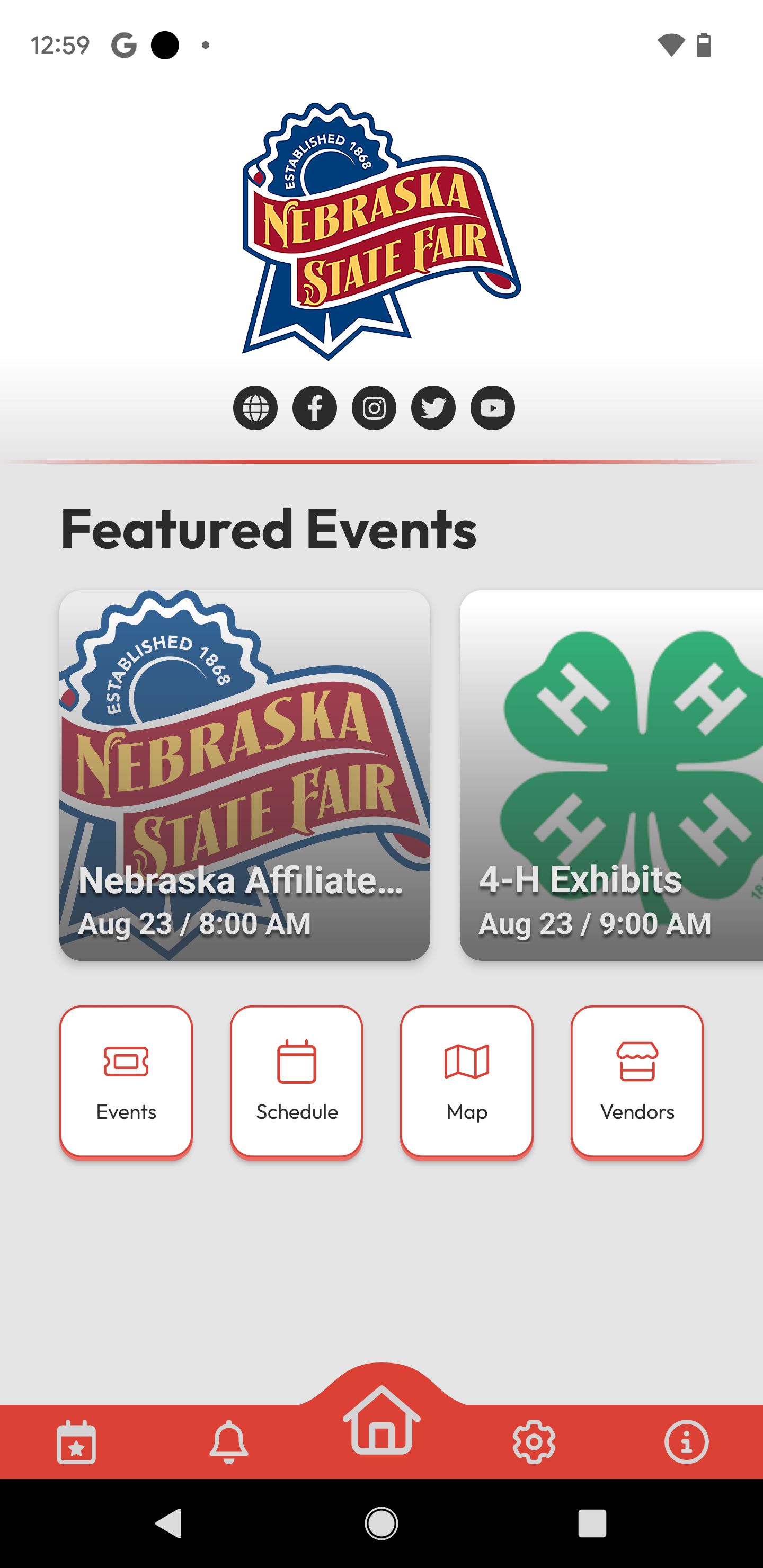Go to the Home tab
Screen dimensions: 763x1568
coord(382,1421)
